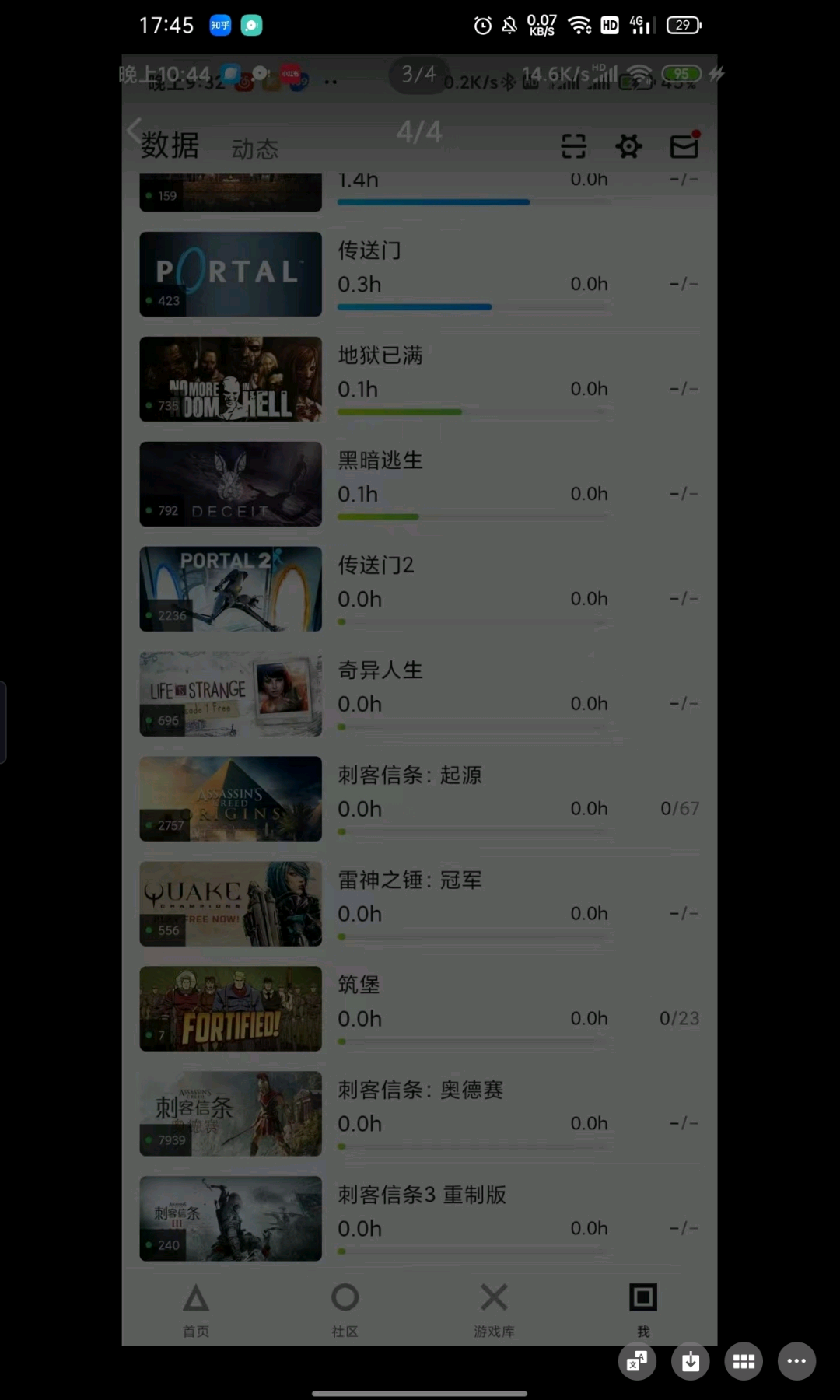
Task: Translate the text in this image
Action: 637,1361
